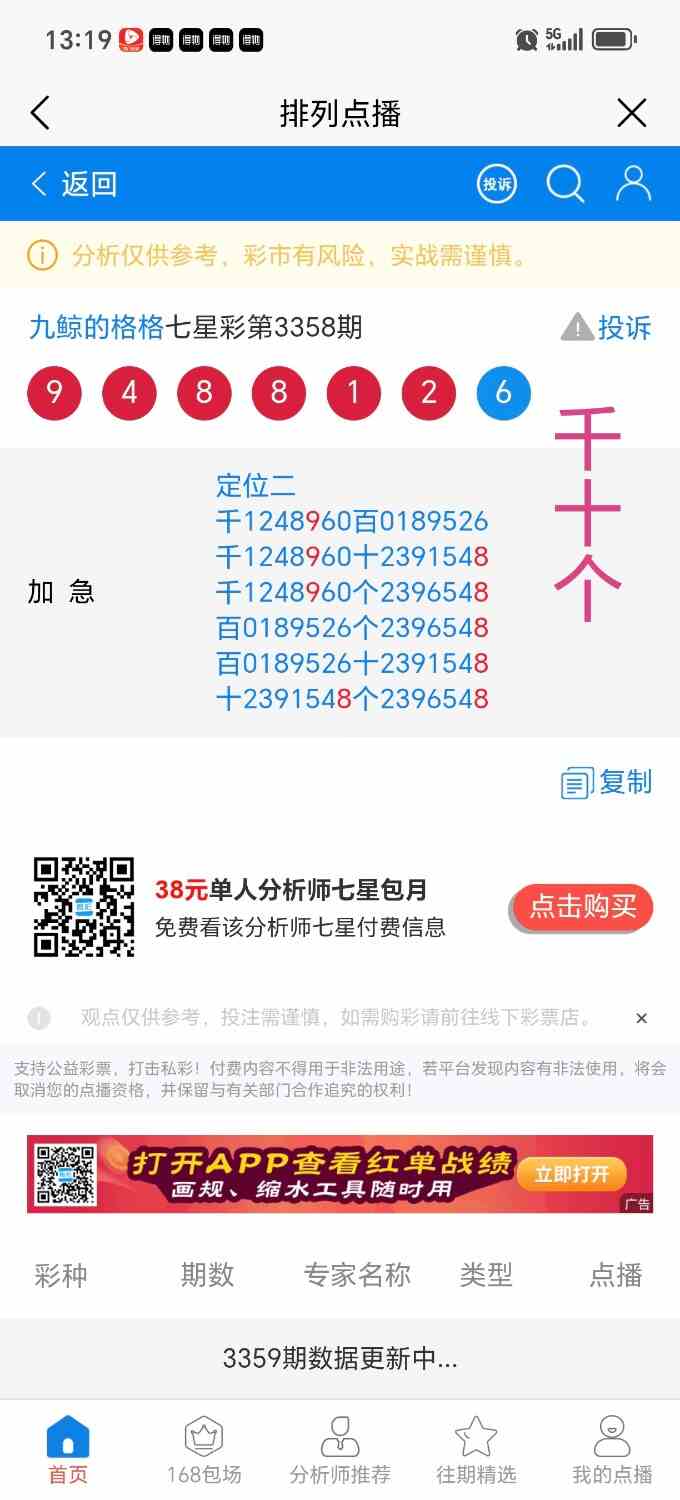Image resolution: width=680 pixels, height=1500 pixels.
Task: Tap 点击购买 for the 38元 monthly package
Action: click(582, 908)
